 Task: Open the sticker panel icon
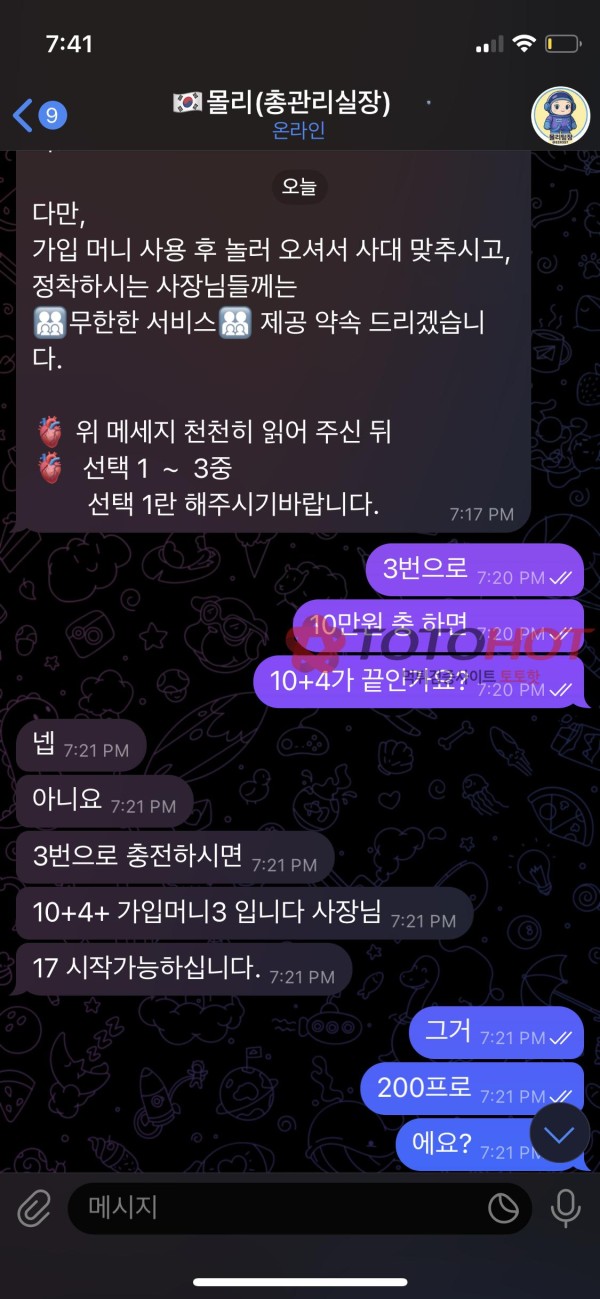coord(503,1209)
